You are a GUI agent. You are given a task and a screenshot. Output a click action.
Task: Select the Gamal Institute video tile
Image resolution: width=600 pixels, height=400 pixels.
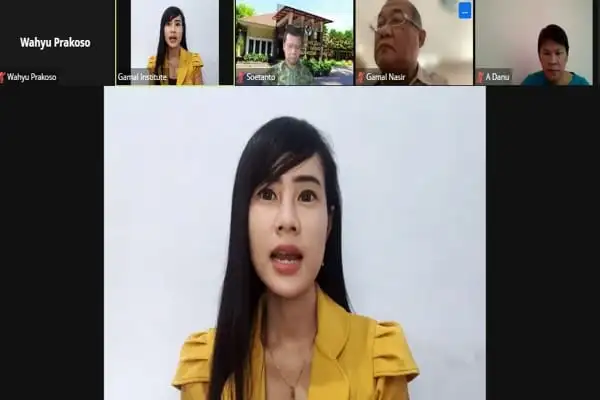[174, 42]
